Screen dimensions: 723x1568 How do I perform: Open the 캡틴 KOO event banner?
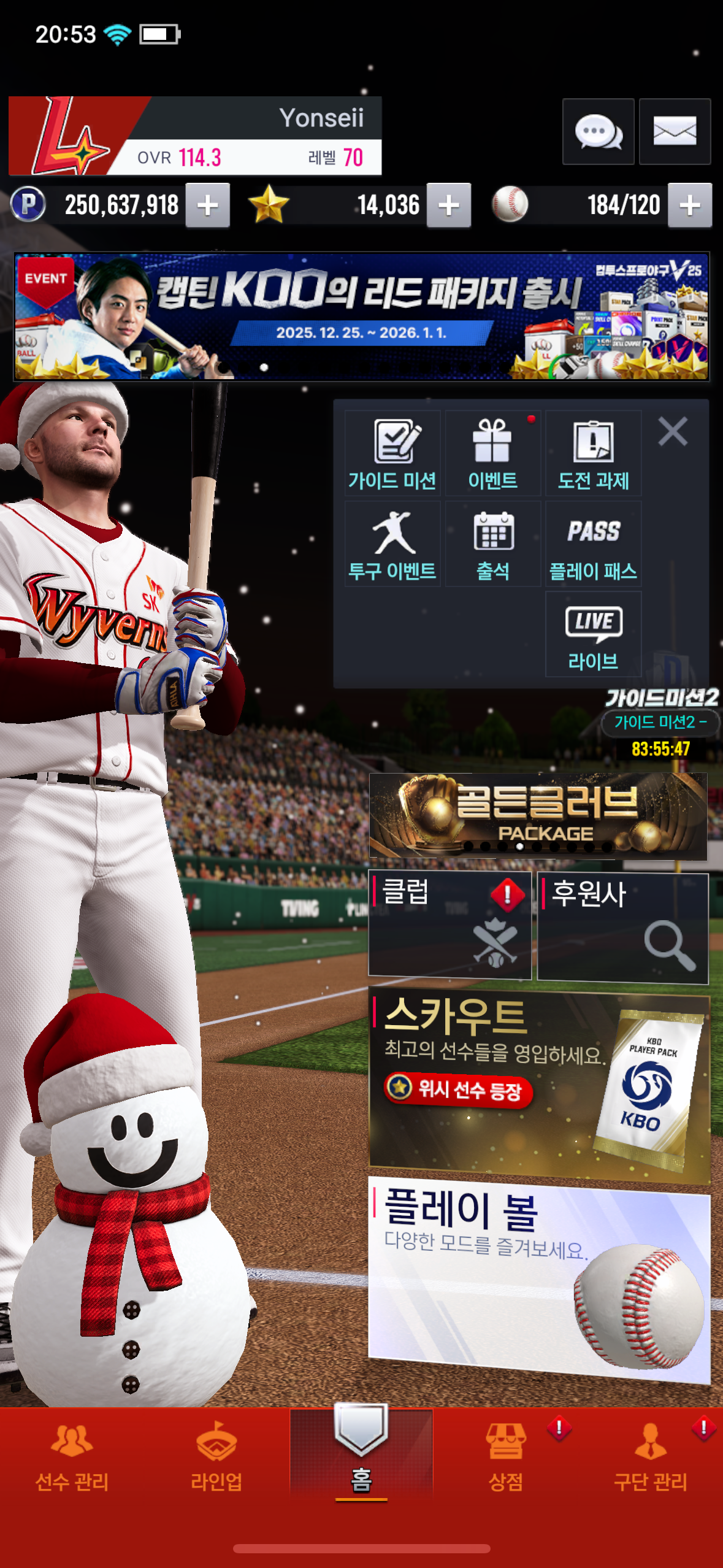[362, 317]
